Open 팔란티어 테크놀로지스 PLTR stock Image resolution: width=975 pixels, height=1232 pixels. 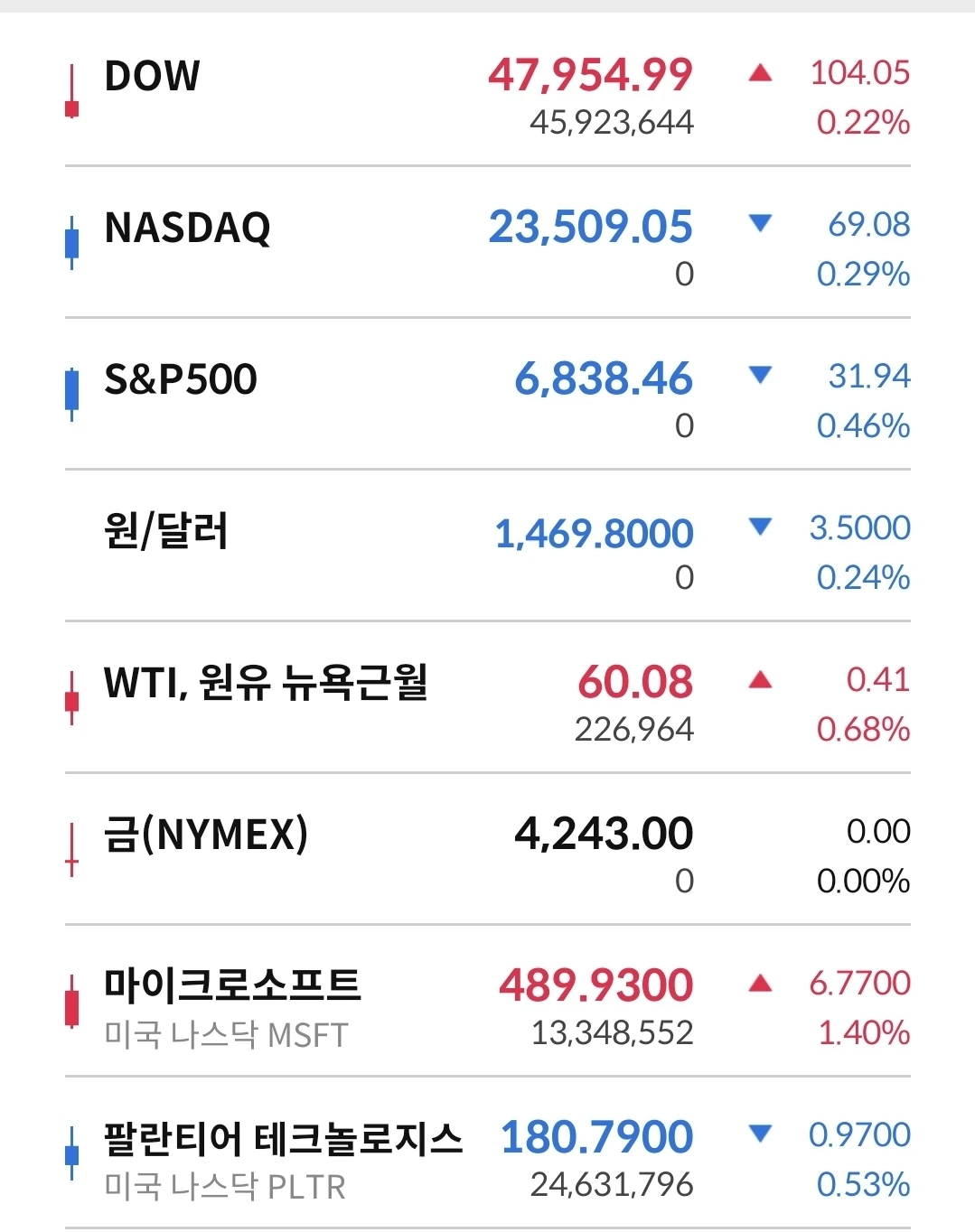pos(487,1153)
